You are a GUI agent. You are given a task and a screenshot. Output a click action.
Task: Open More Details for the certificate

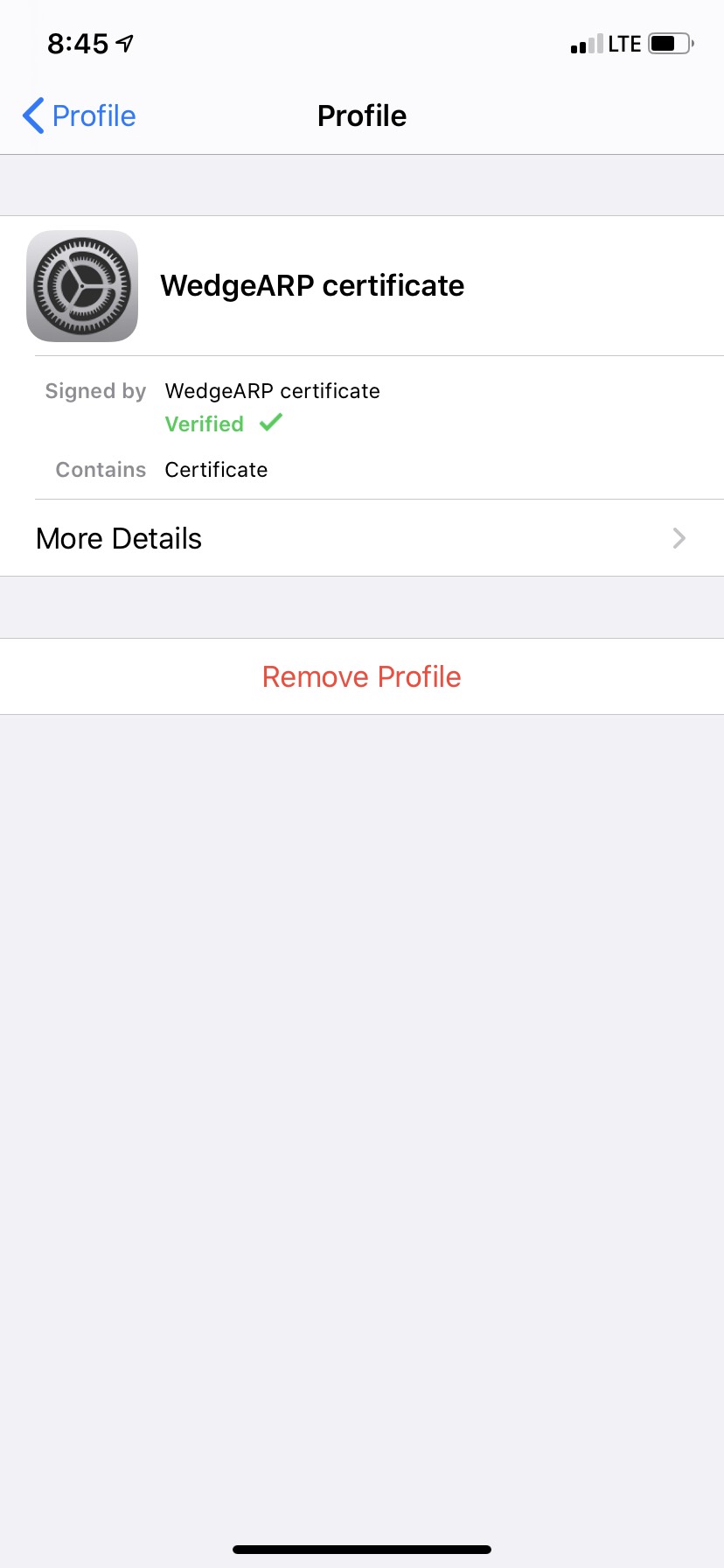coord(361,538)
